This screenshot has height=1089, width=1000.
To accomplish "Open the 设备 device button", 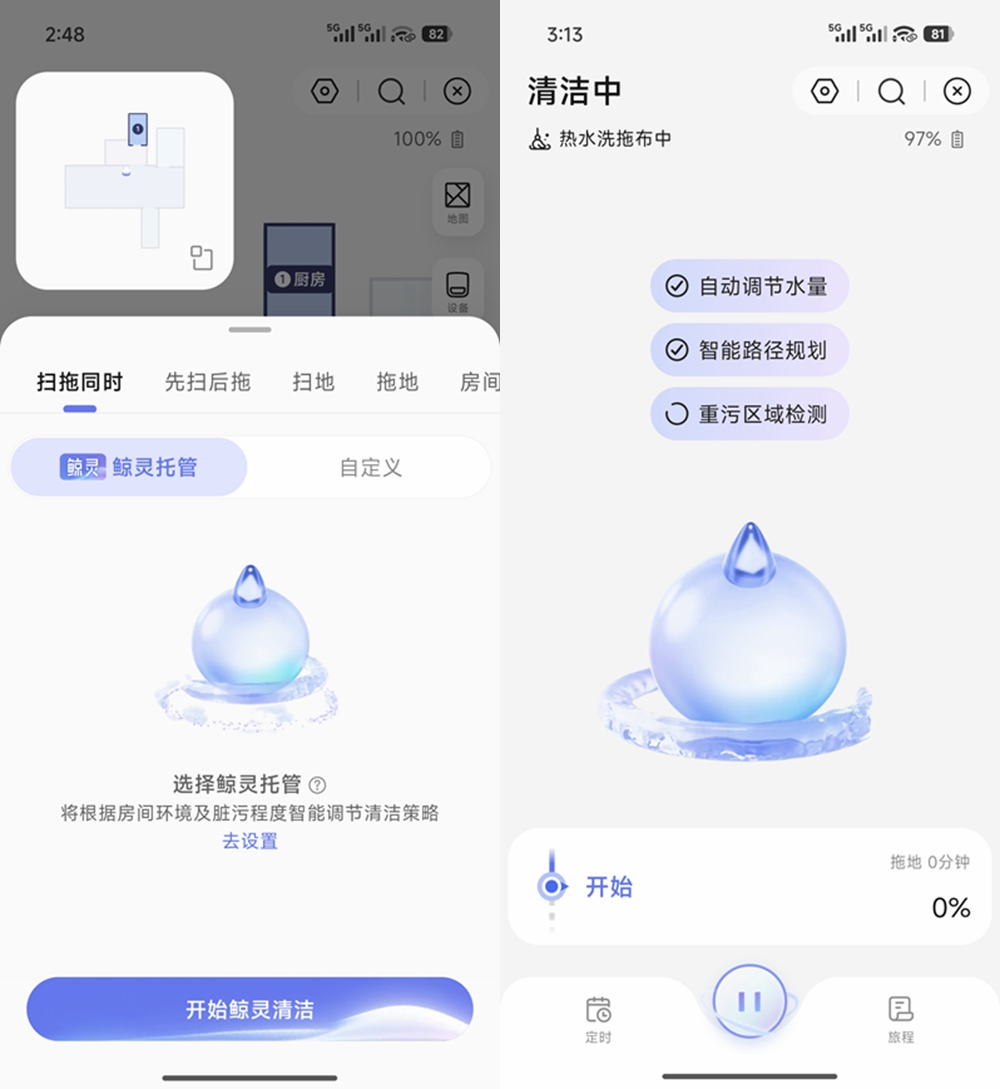I will click(x=457, y=290).
